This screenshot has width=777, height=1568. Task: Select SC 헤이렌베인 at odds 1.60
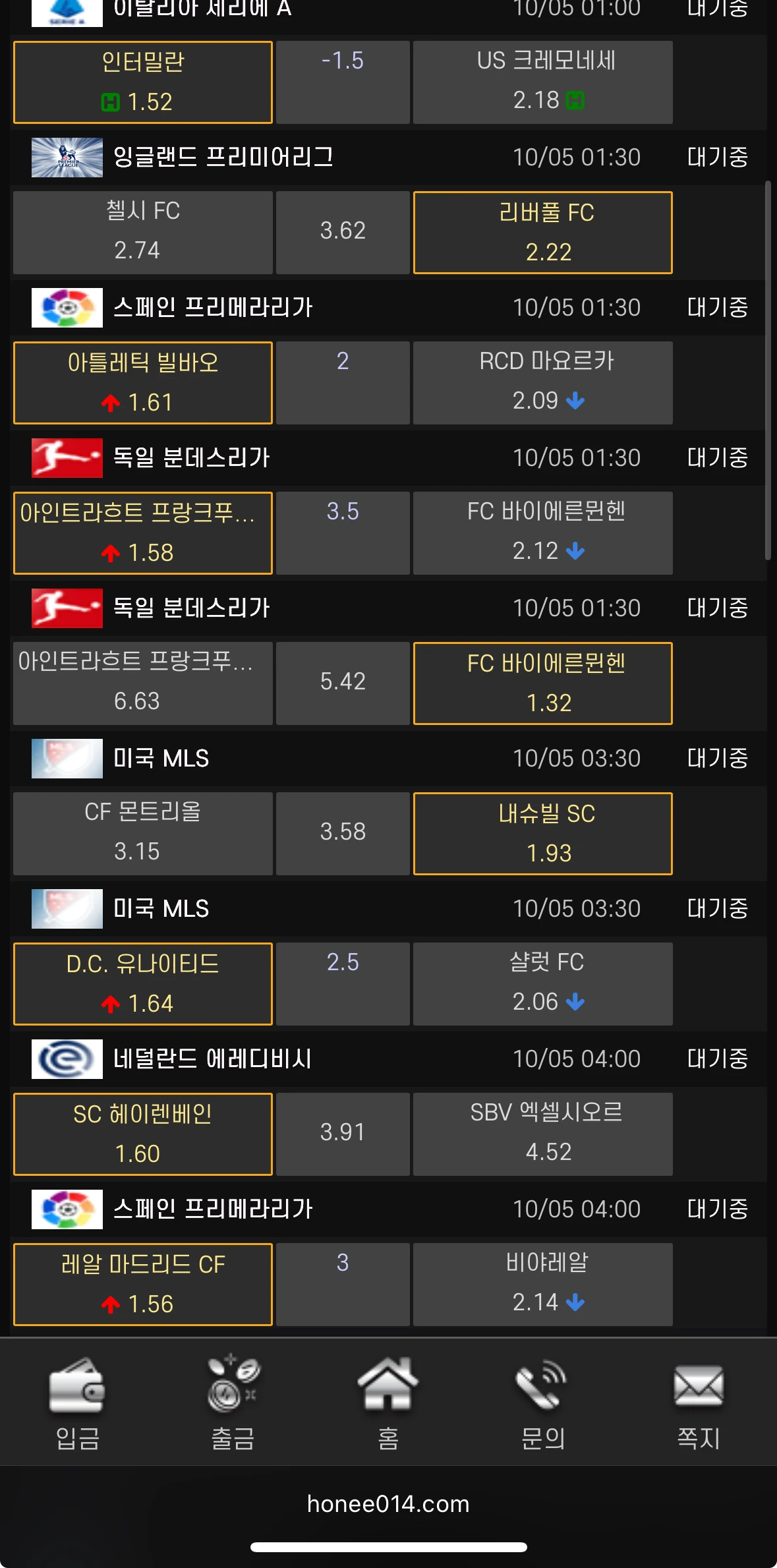tap(143, 1134)
